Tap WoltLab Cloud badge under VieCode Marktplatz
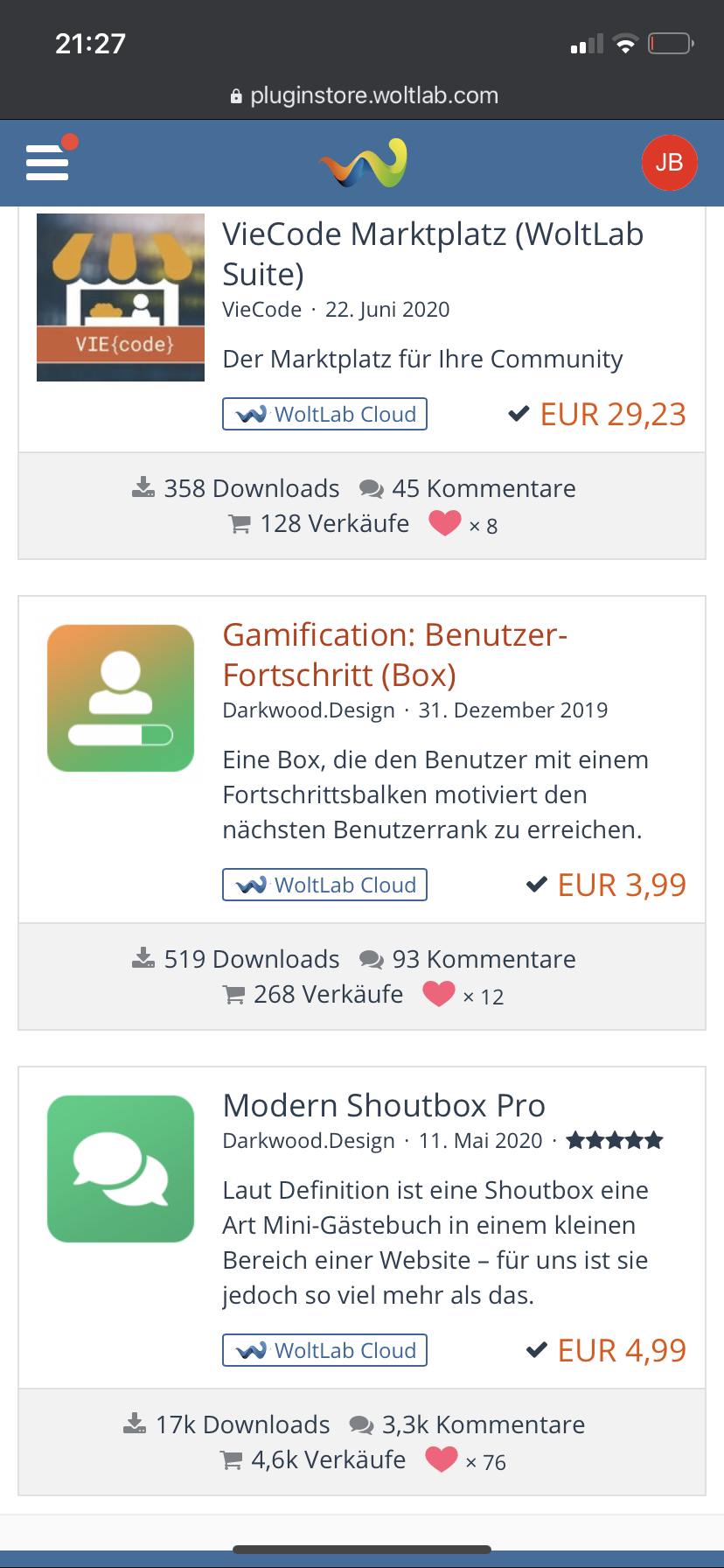The image size is (724, 1568). (x=325, y=414)
